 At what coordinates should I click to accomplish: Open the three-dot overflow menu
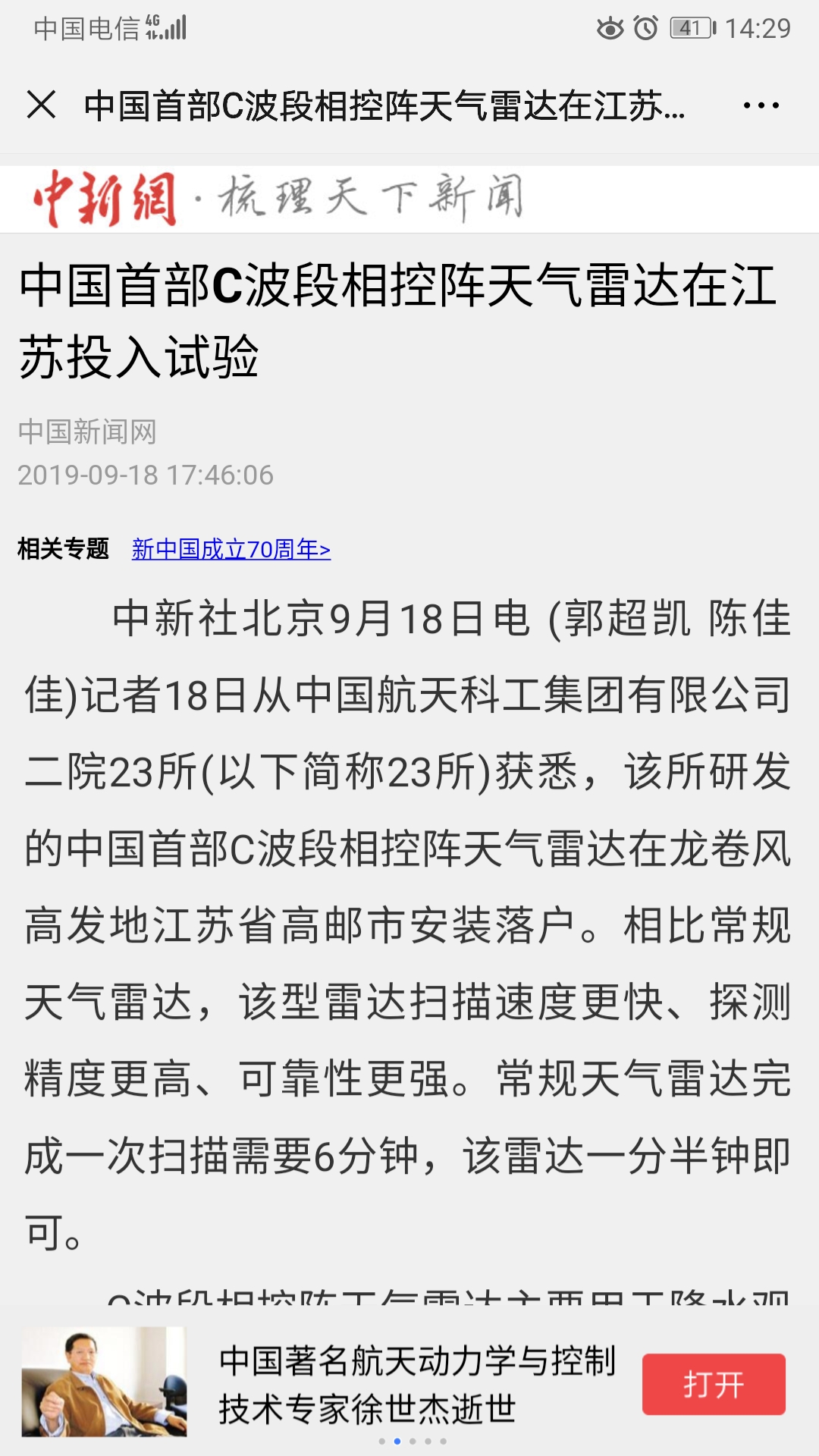761,105
